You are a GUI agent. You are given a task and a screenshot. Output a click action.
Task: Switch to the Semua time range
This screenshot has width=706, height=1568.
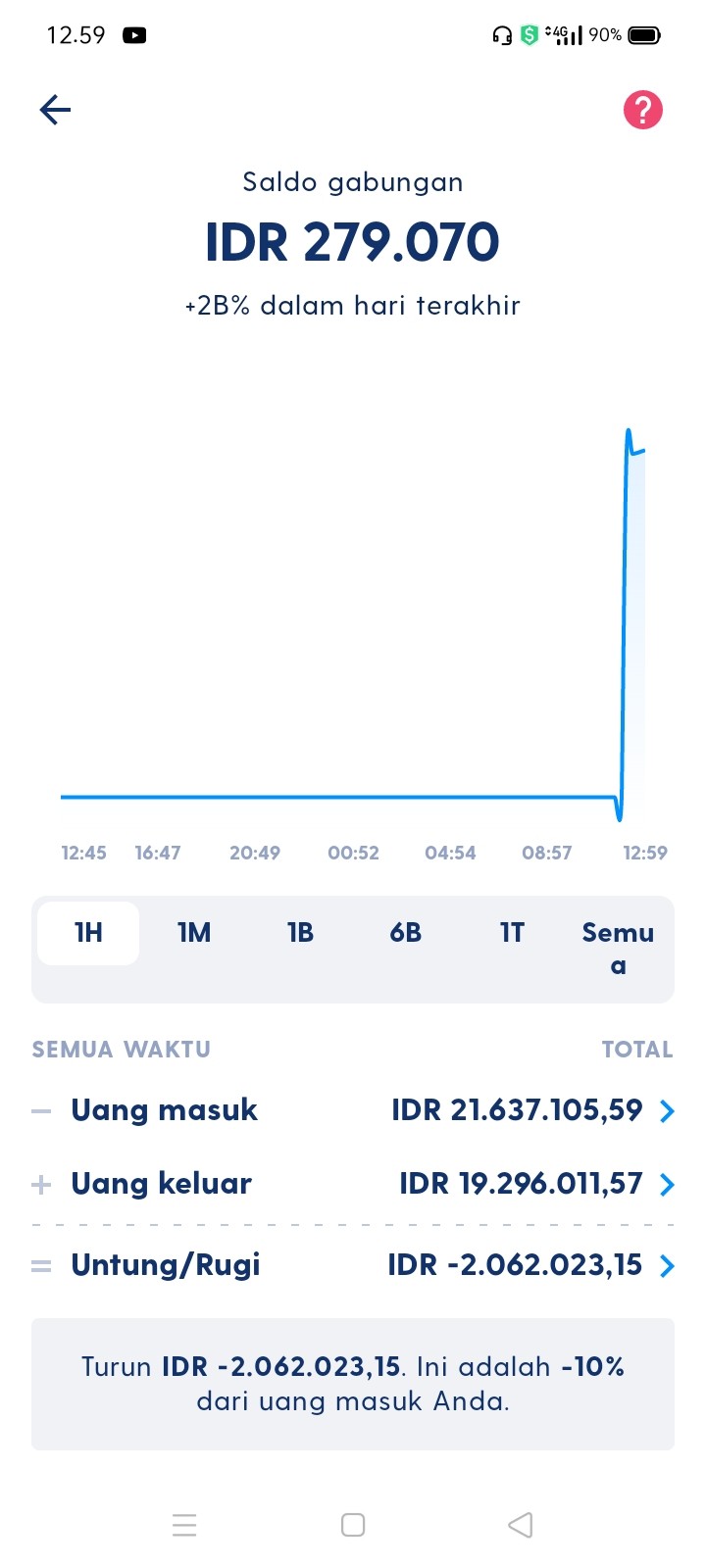(618, 949)
